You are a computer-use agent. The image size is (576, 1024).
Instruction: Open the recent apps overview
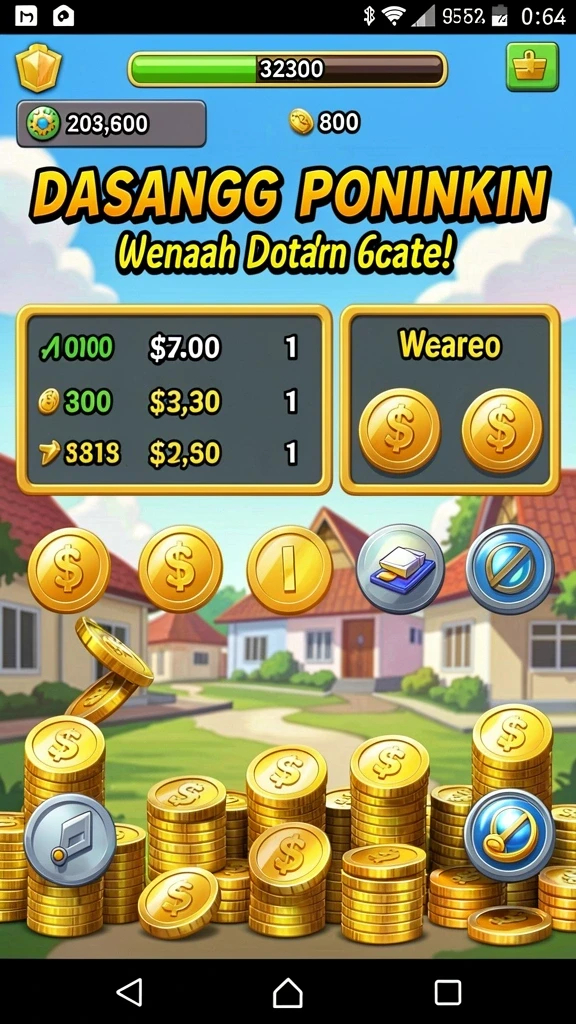pyautogui.click(x=447, y=992)
